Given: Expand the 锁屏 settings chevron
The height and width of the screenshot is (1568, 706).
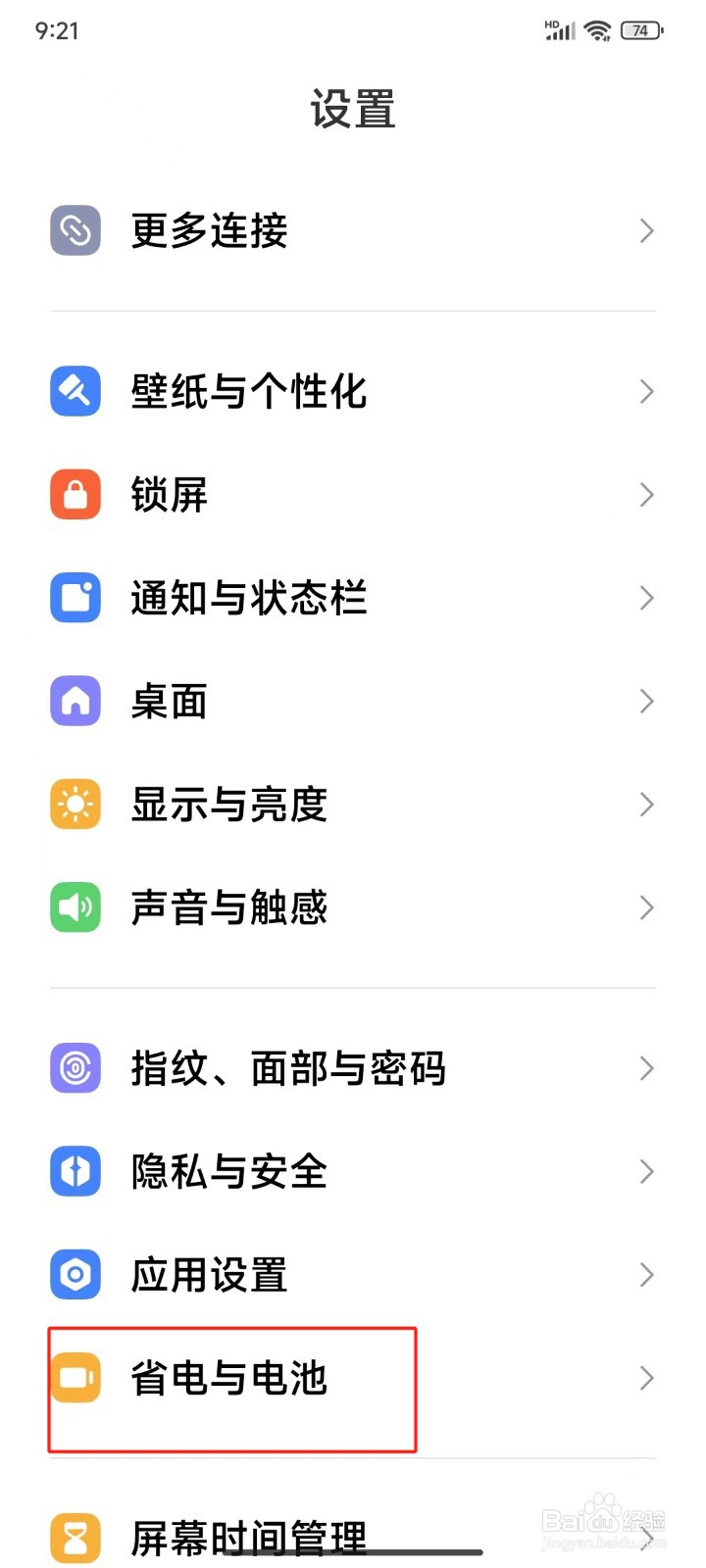Looking at the screenshot, I should click(646, 495).
